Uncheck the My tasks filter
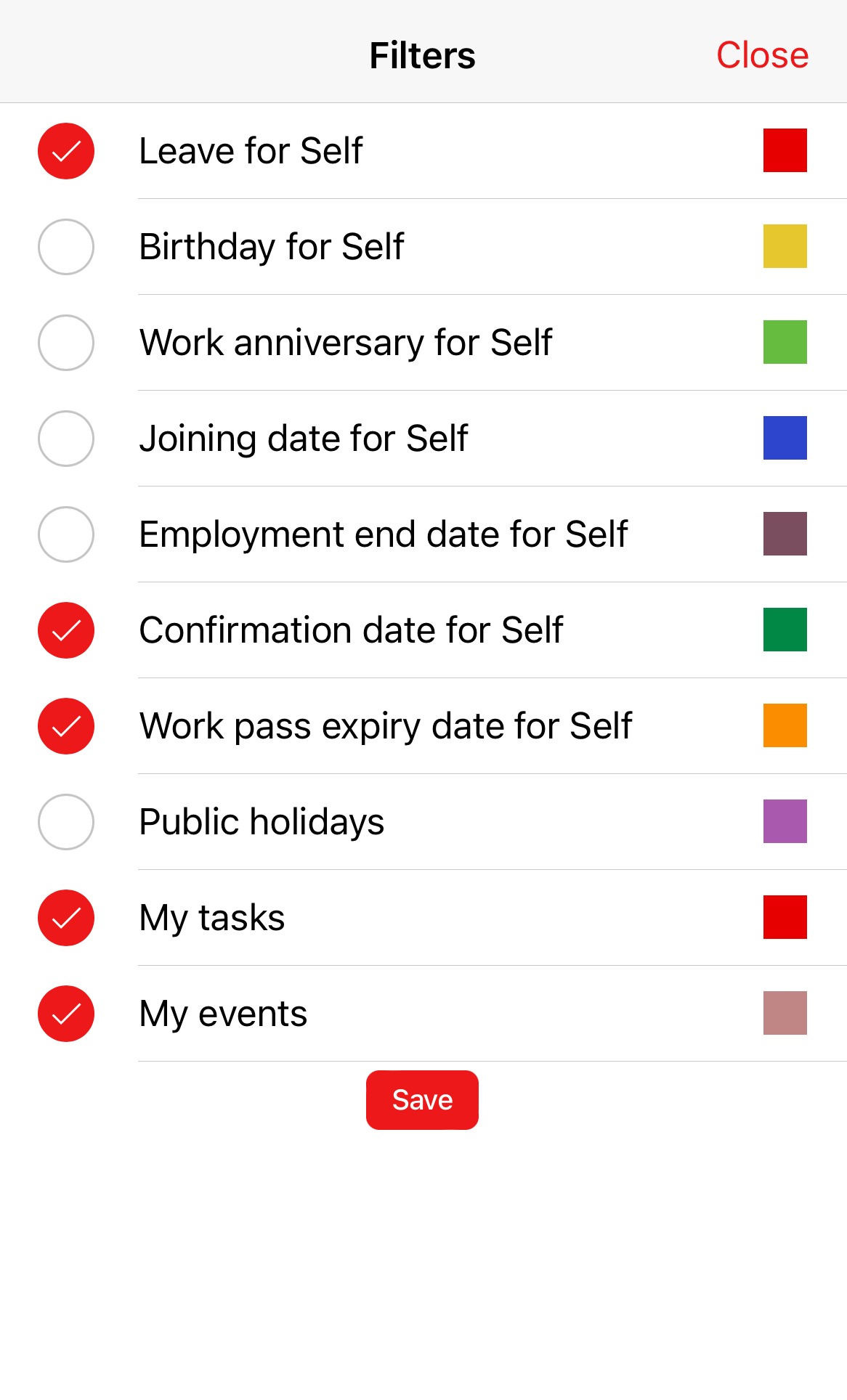 (x=66, y=918)
